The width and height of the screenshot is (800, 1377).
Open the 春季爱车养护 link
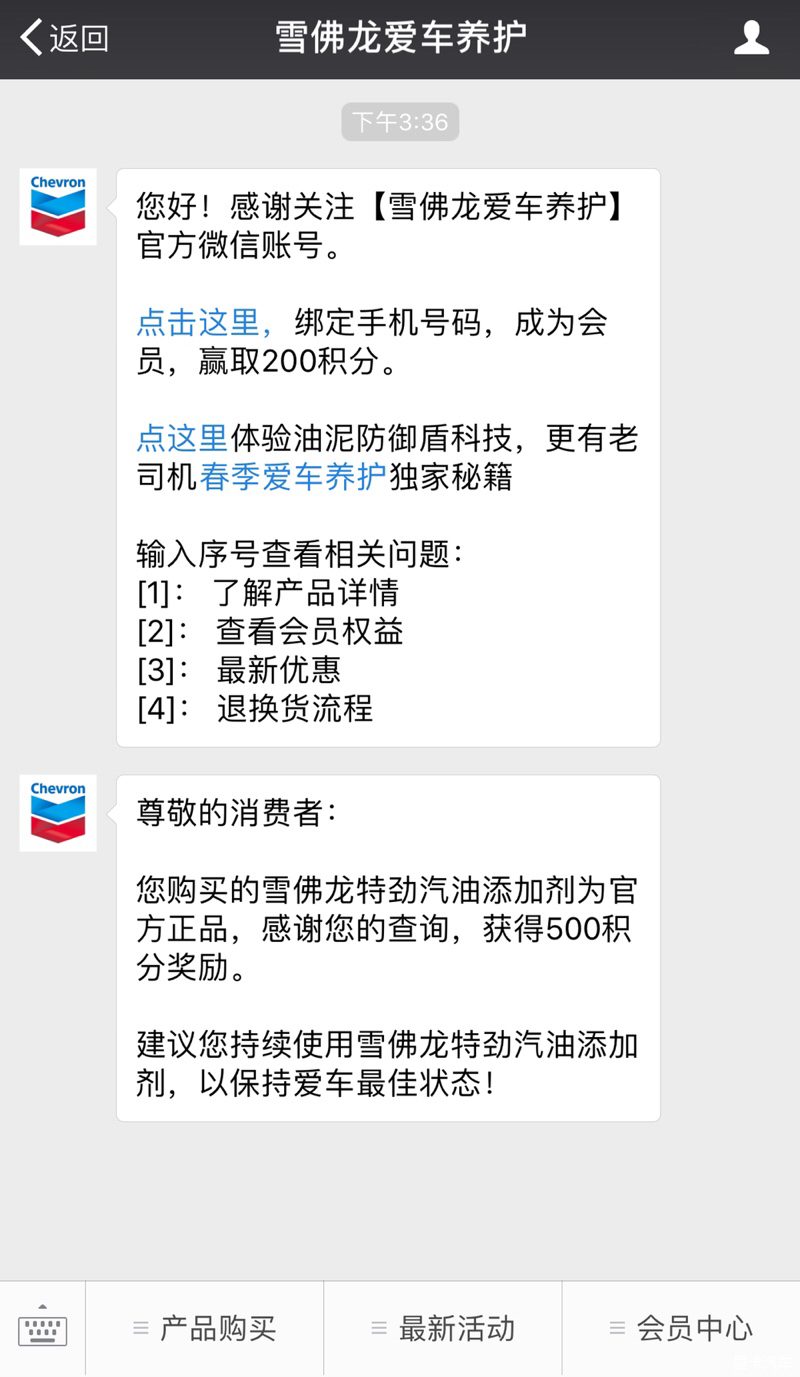pyautogui.click(x=292, y=477)
